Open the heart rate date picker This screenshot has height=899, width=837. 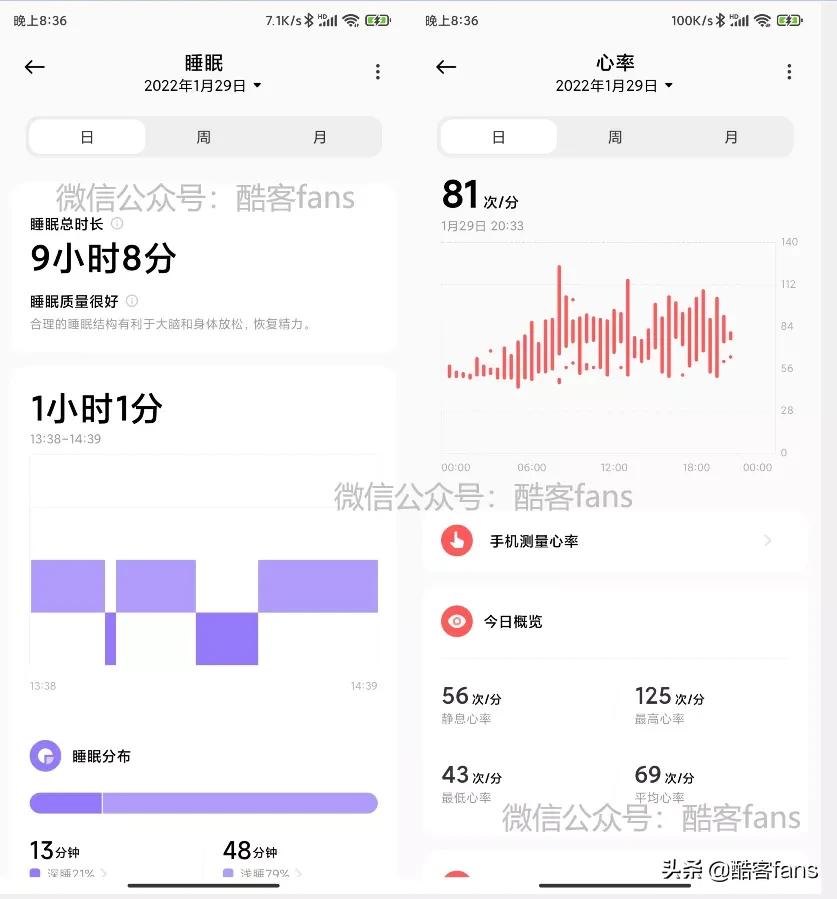pyautogui.click(x=614, y=85)
